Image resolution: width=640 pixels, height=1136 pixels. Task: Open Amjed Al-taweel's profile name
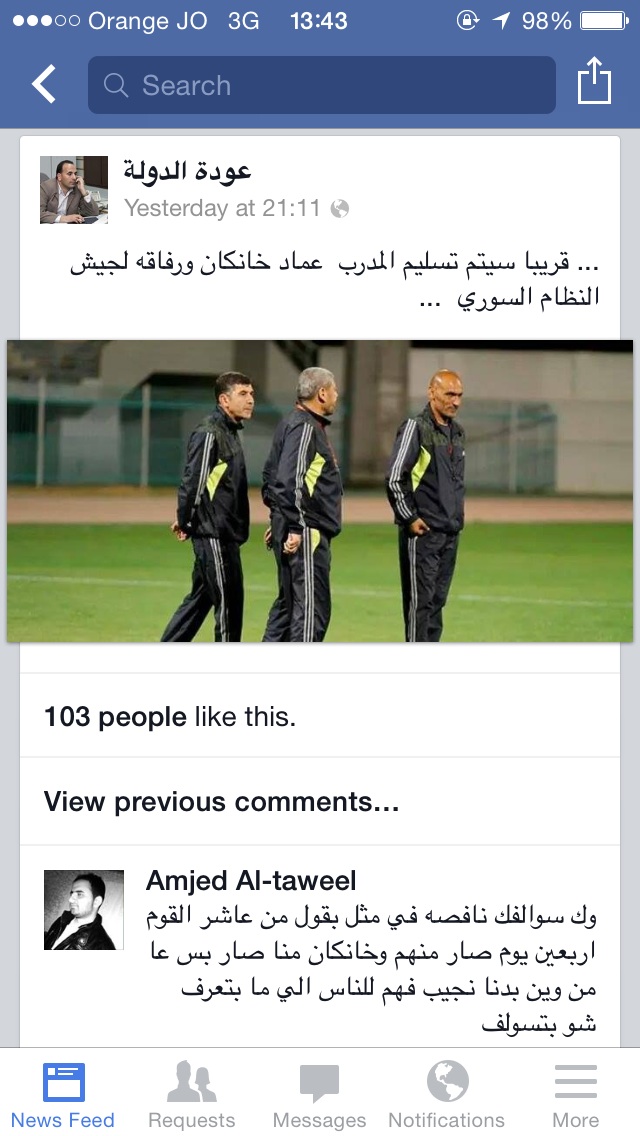click(251, 880)
